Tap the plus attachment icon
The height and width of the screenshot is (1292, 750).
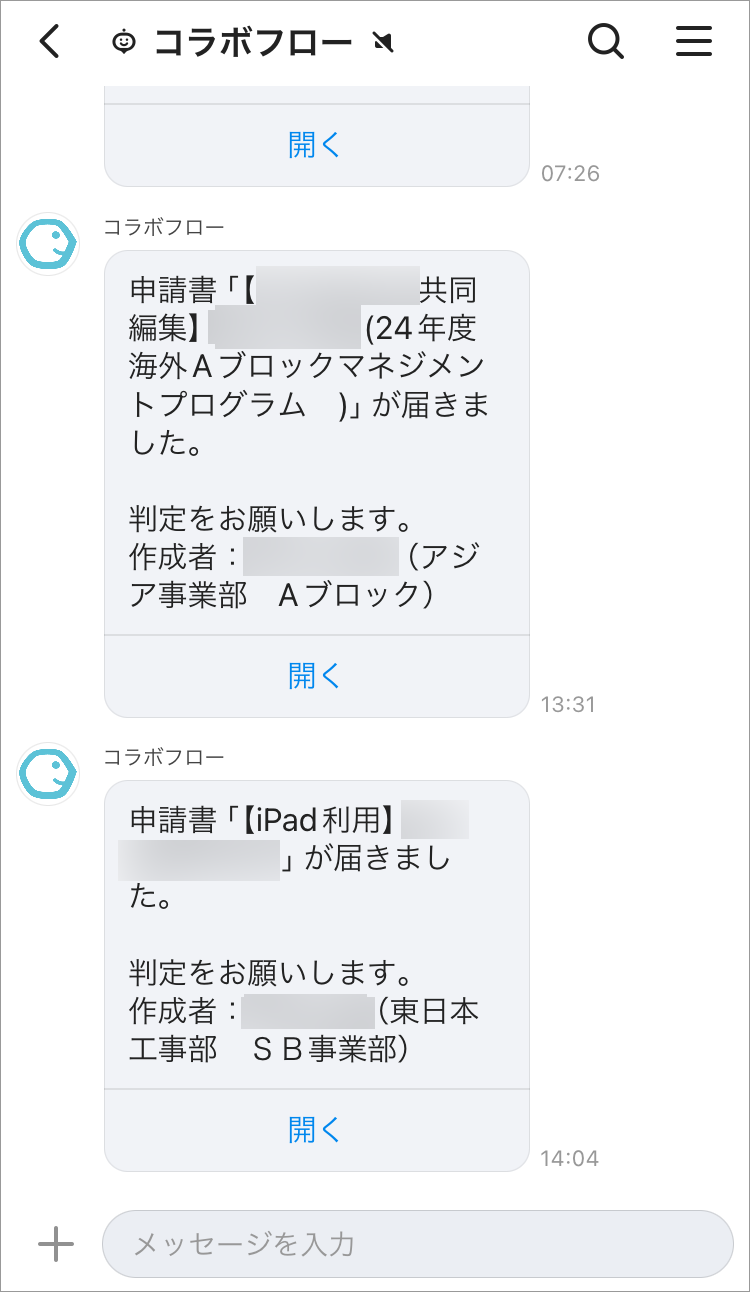pos(56,1244)
